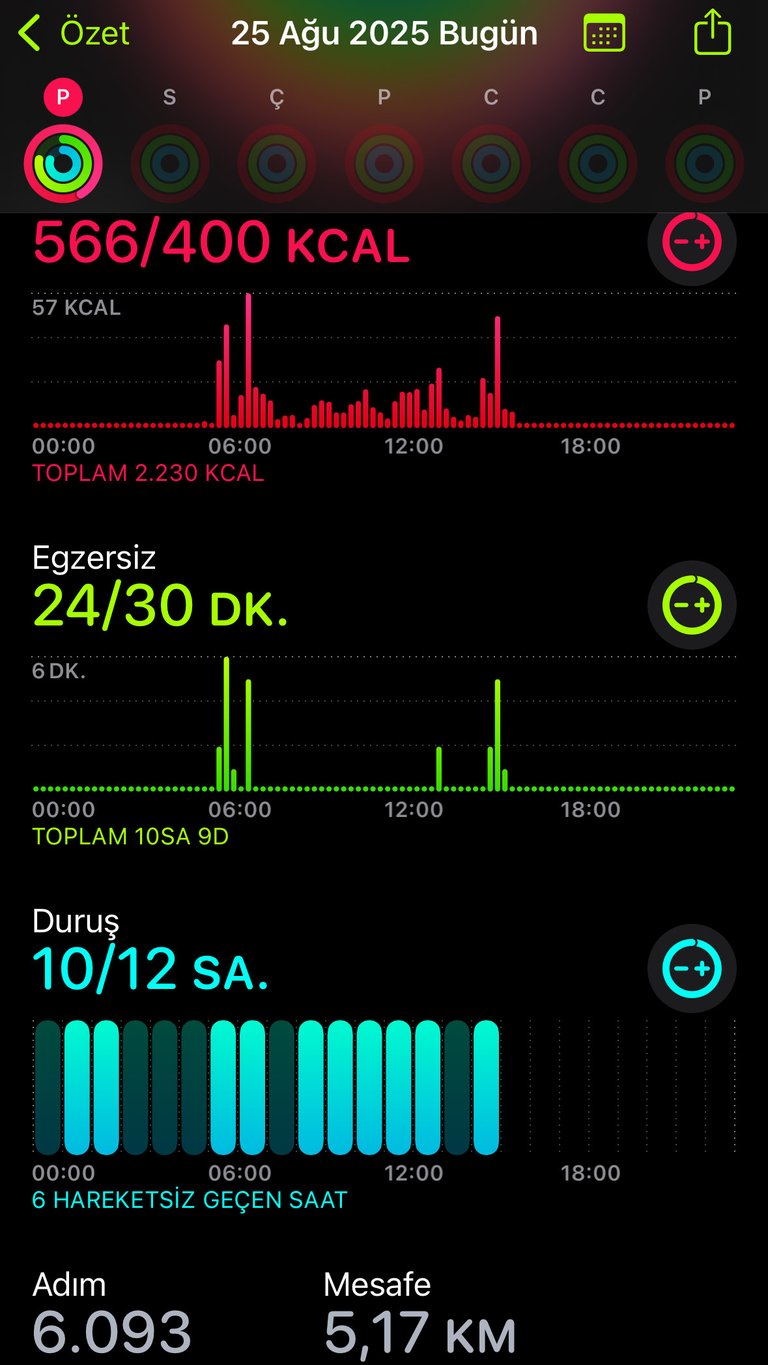Screen dimensions: 768x1365
Task: Adjust the Duruş 12 SA. goal
Action: [692, 968]
